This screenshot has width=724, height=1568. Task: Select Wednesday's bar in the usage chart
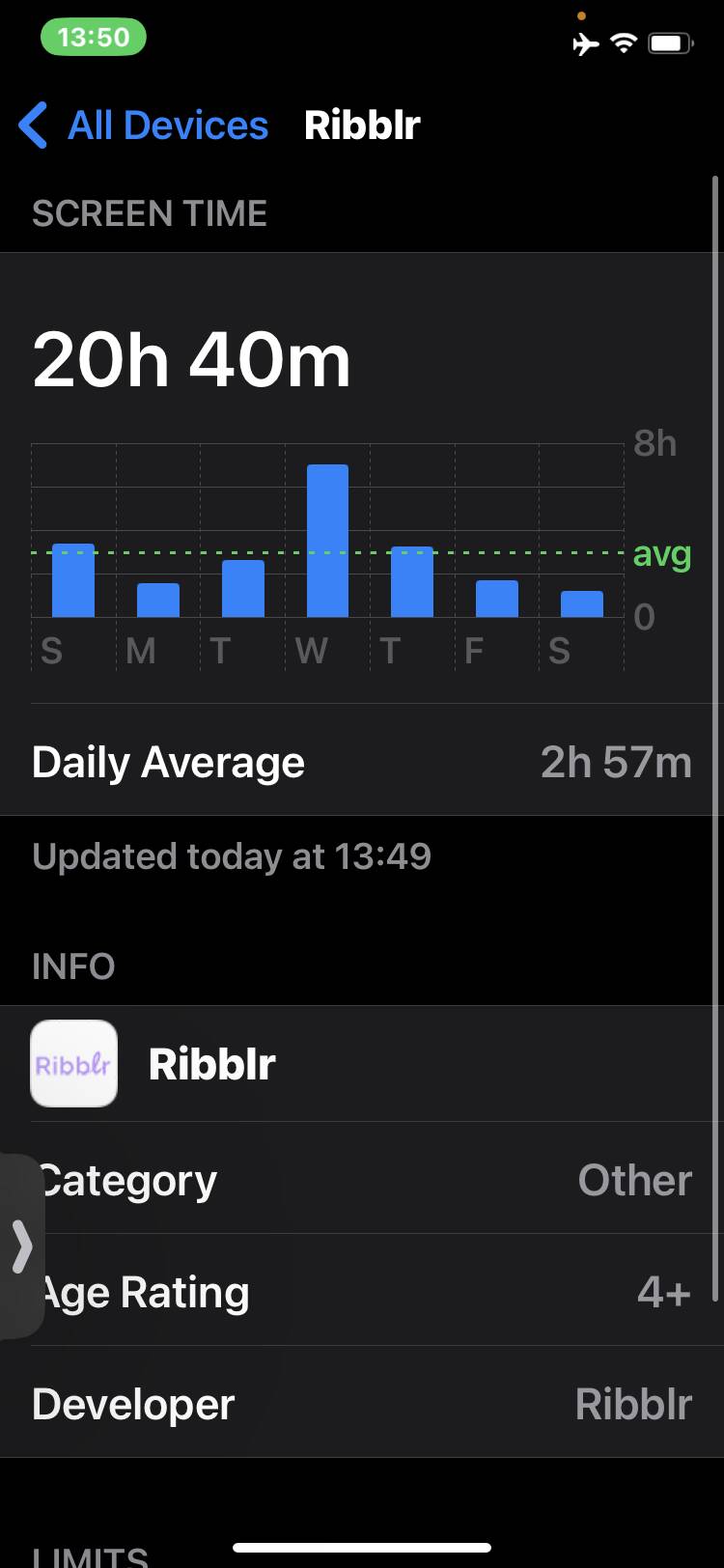327,541
